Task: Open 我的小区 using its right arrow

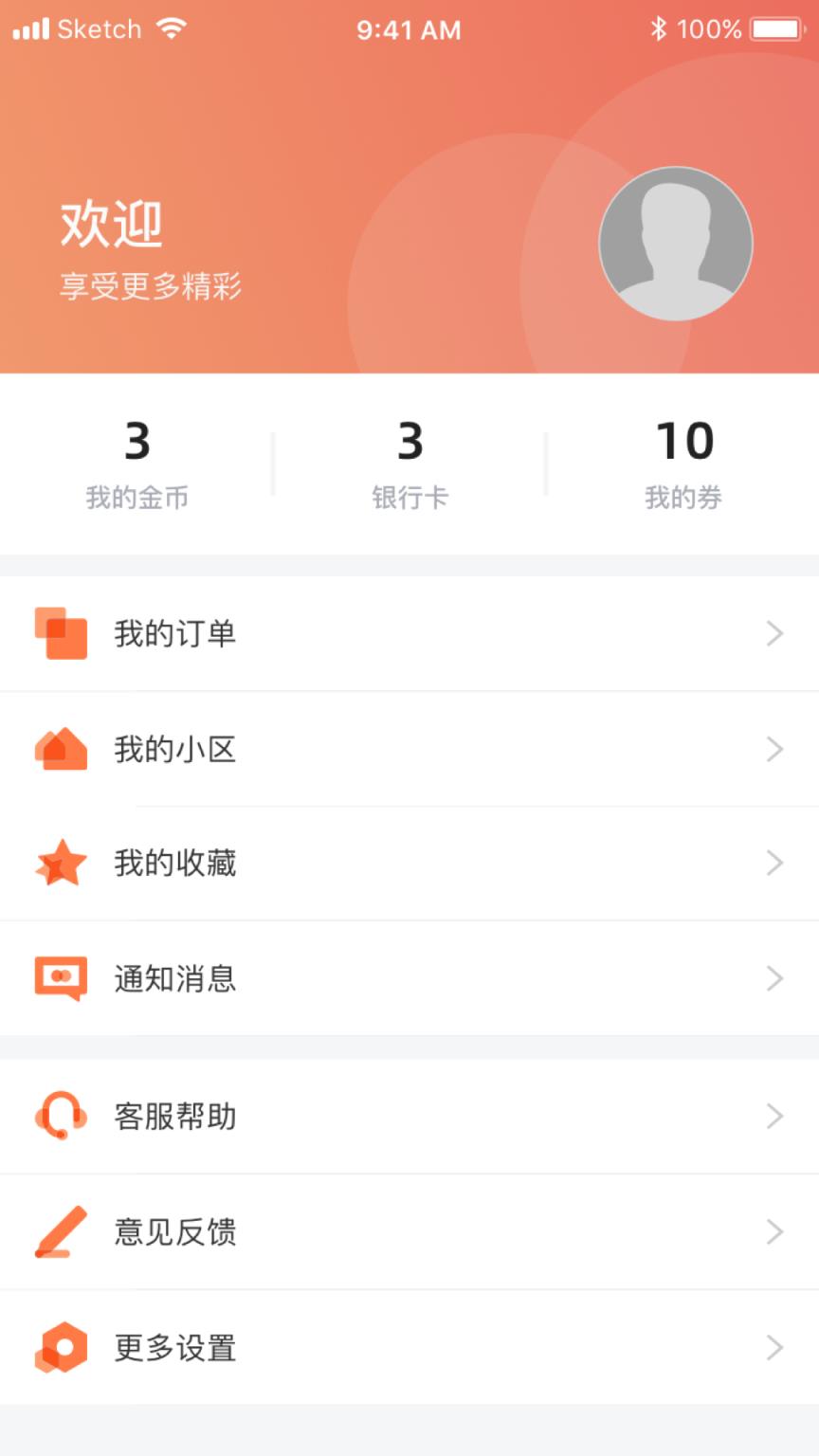Action: [x=773, y=749]
